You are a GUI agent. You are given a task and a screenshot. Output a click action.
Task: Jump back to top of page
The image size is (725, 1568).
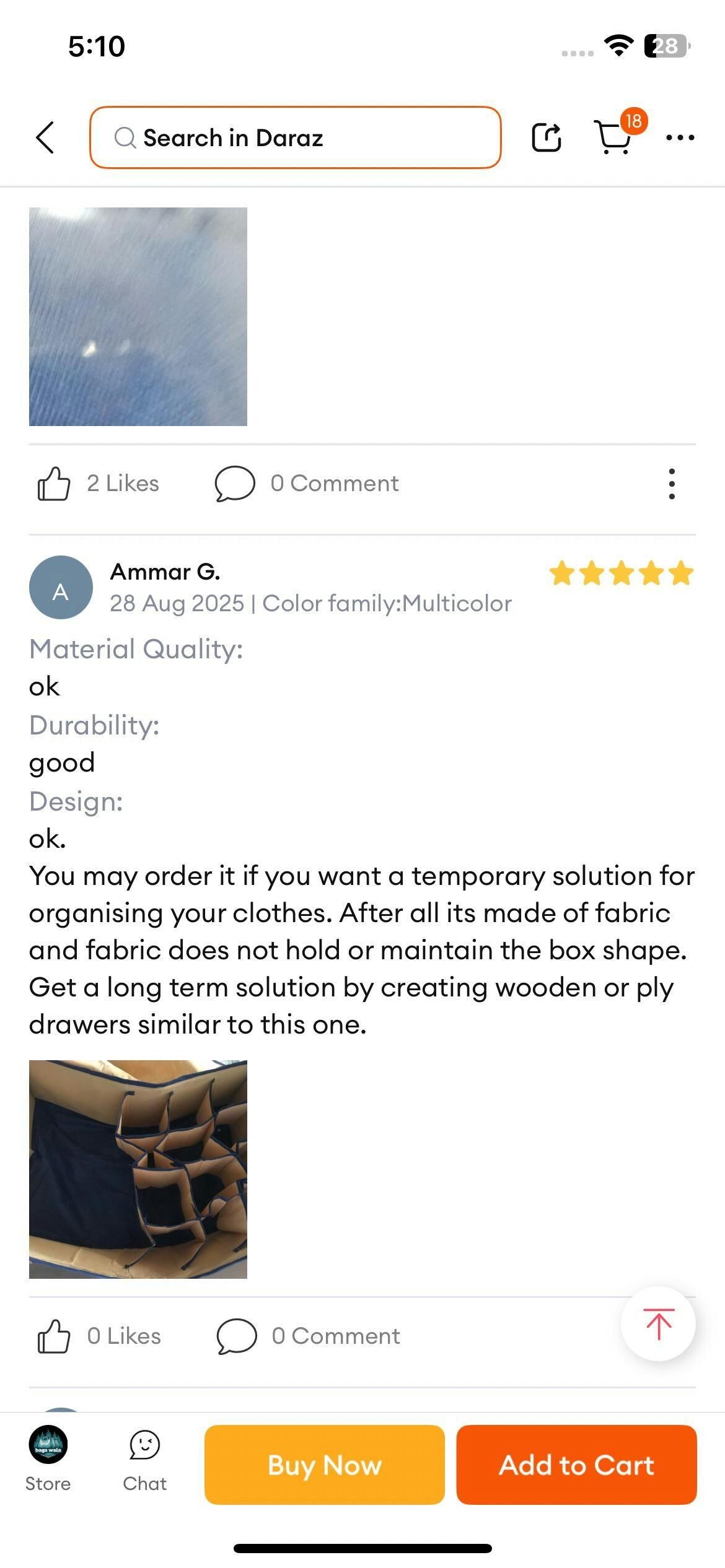tap(658, 1324)
